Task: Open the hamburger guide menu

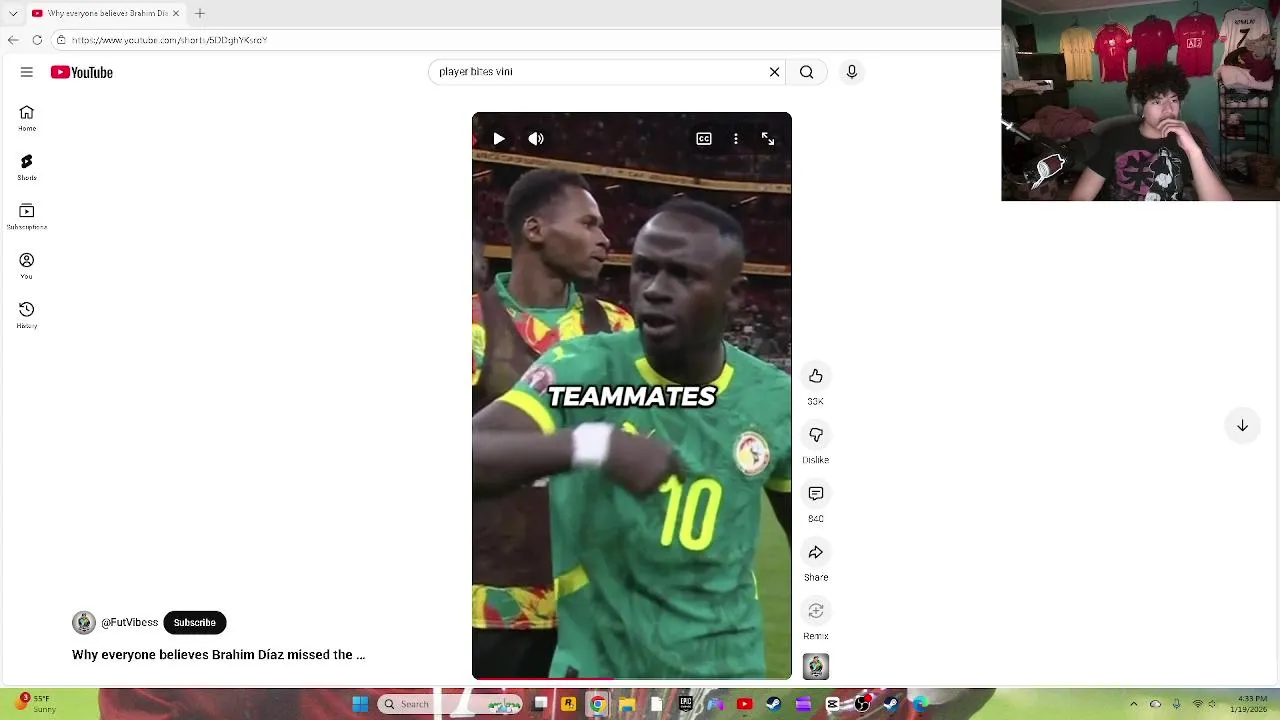Action: point(27,72)
